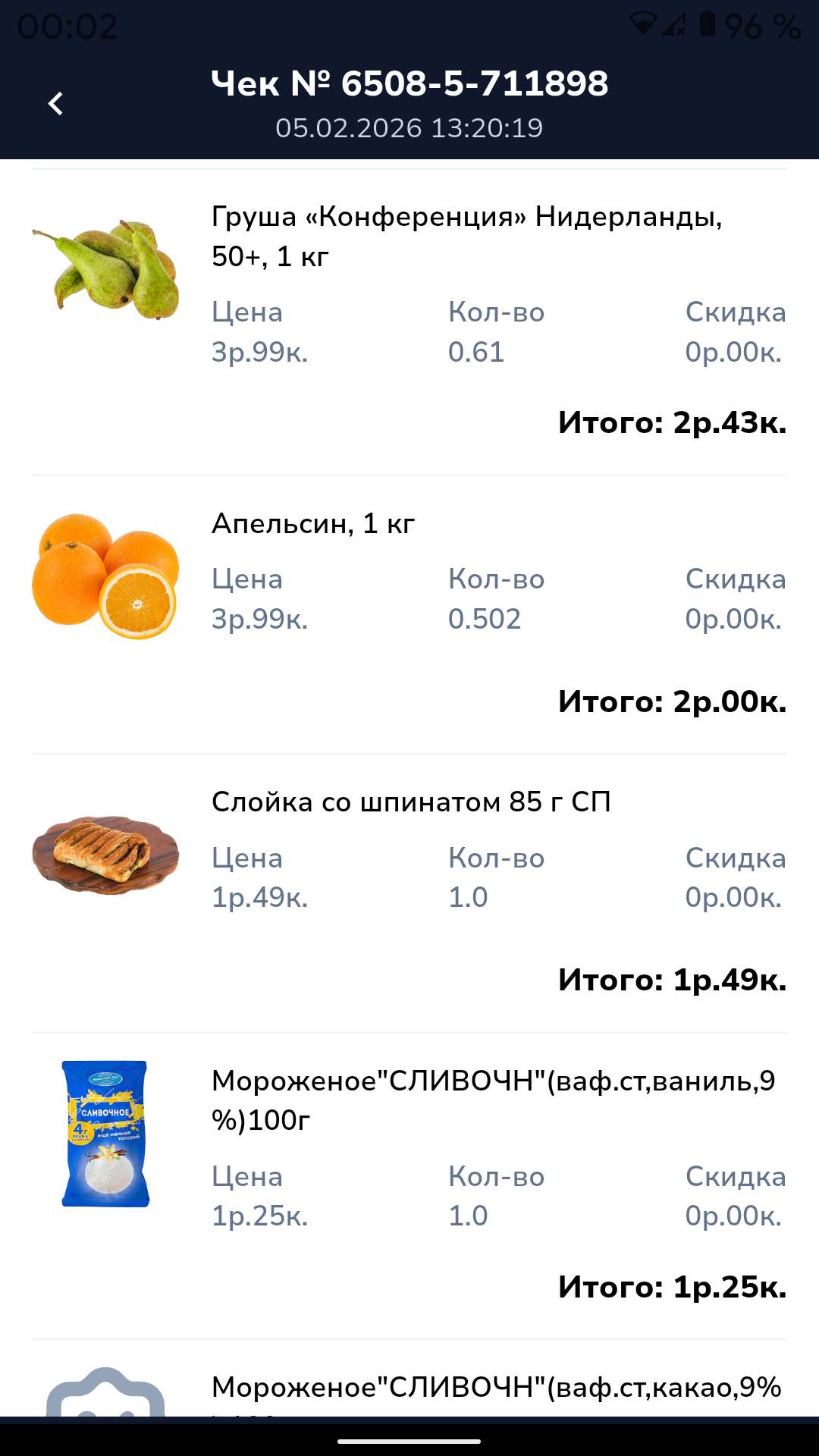The height and width of the screenshot is (1456, 819).
Task: Open the Слойка со шпинатом item
Action: pos(410,802)
